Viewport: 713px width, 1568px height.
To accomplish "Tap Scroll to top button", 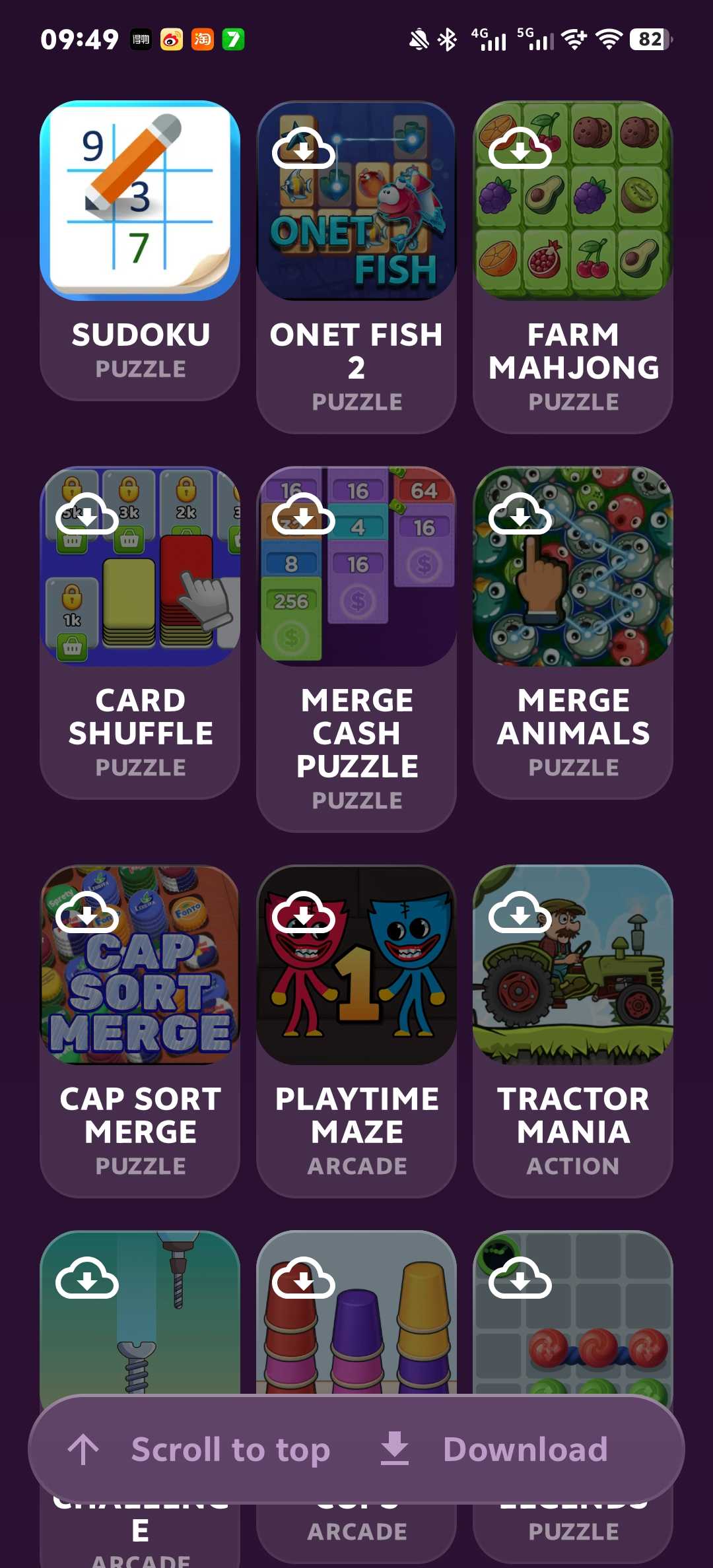I will tap(198, 1450).
